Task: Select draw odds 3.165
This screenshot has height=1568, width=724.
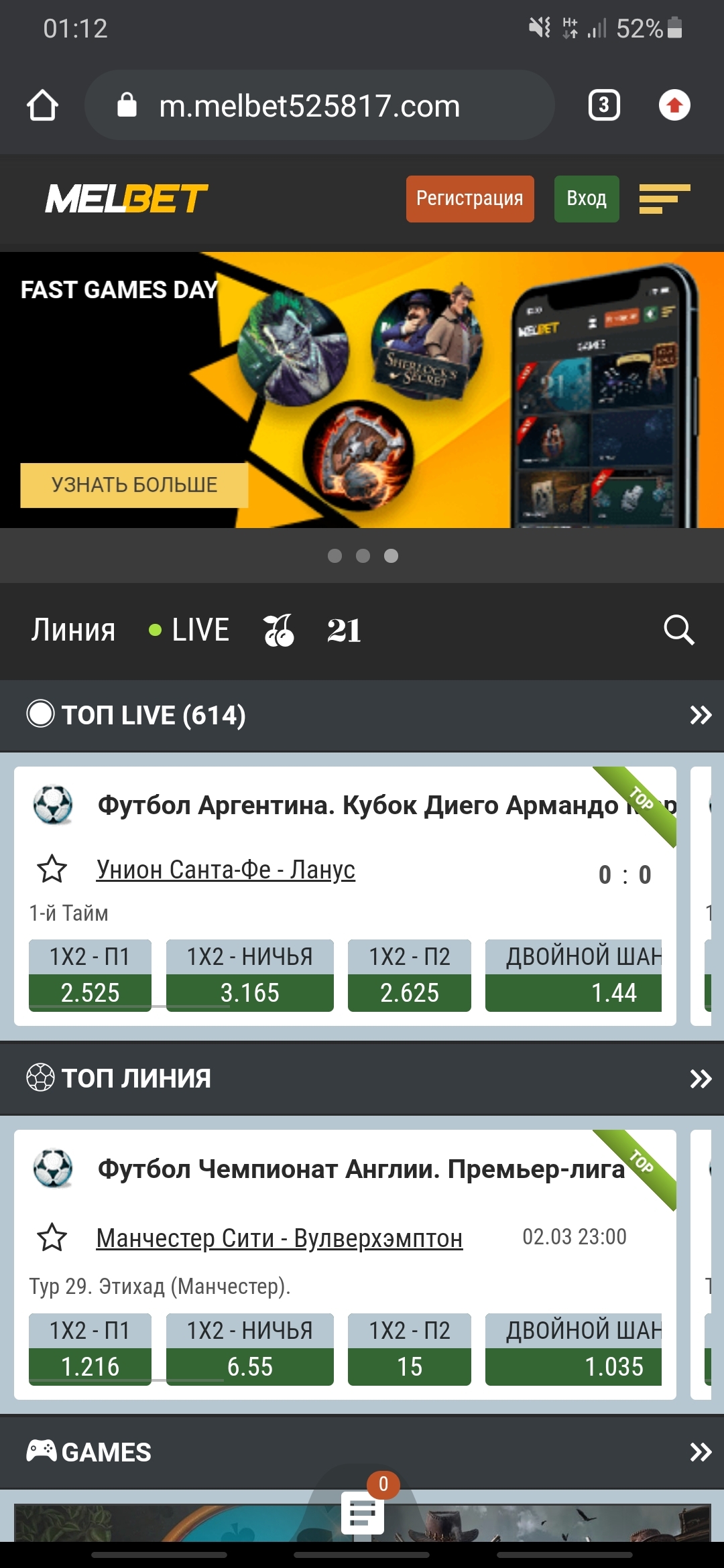Action: [249, 992]
